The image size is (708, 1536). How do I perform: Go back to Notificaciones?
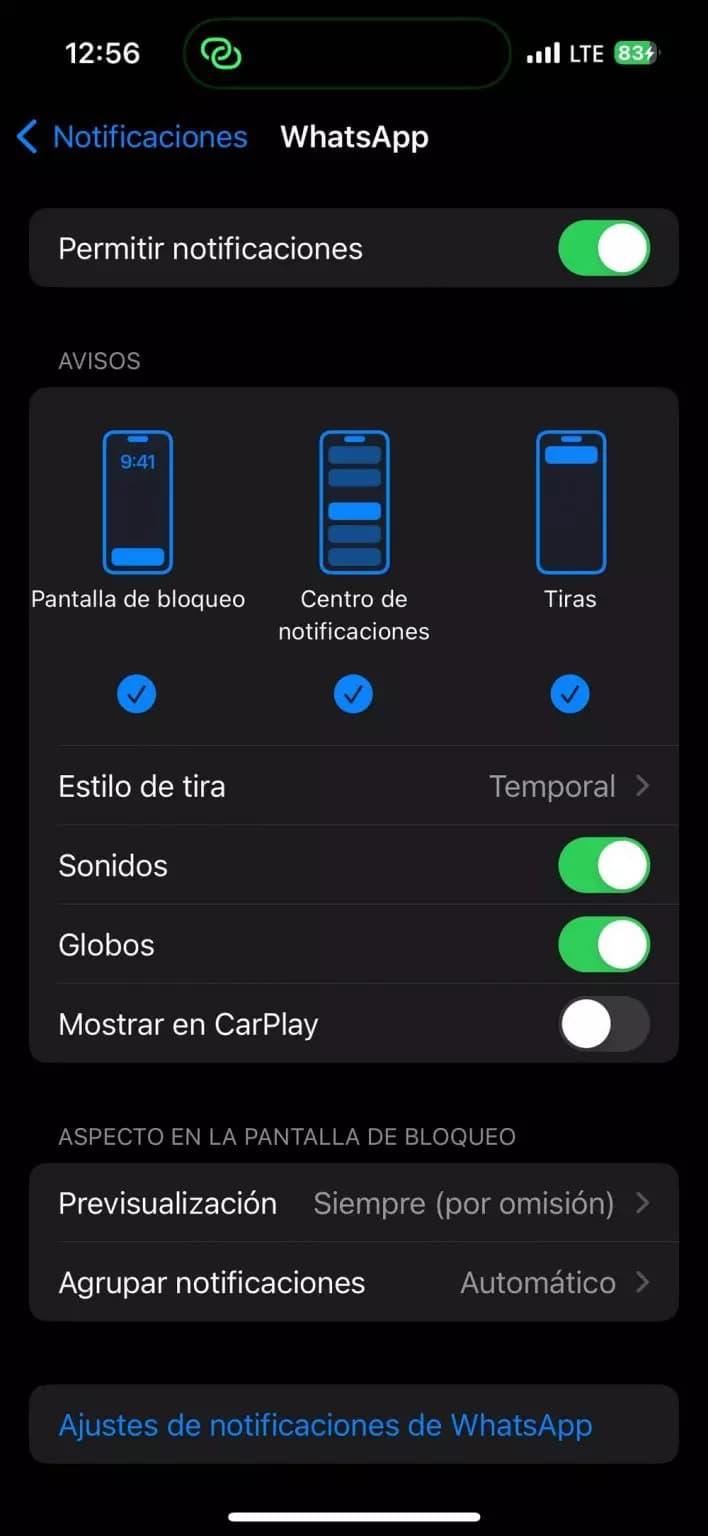tap(132, 137)
